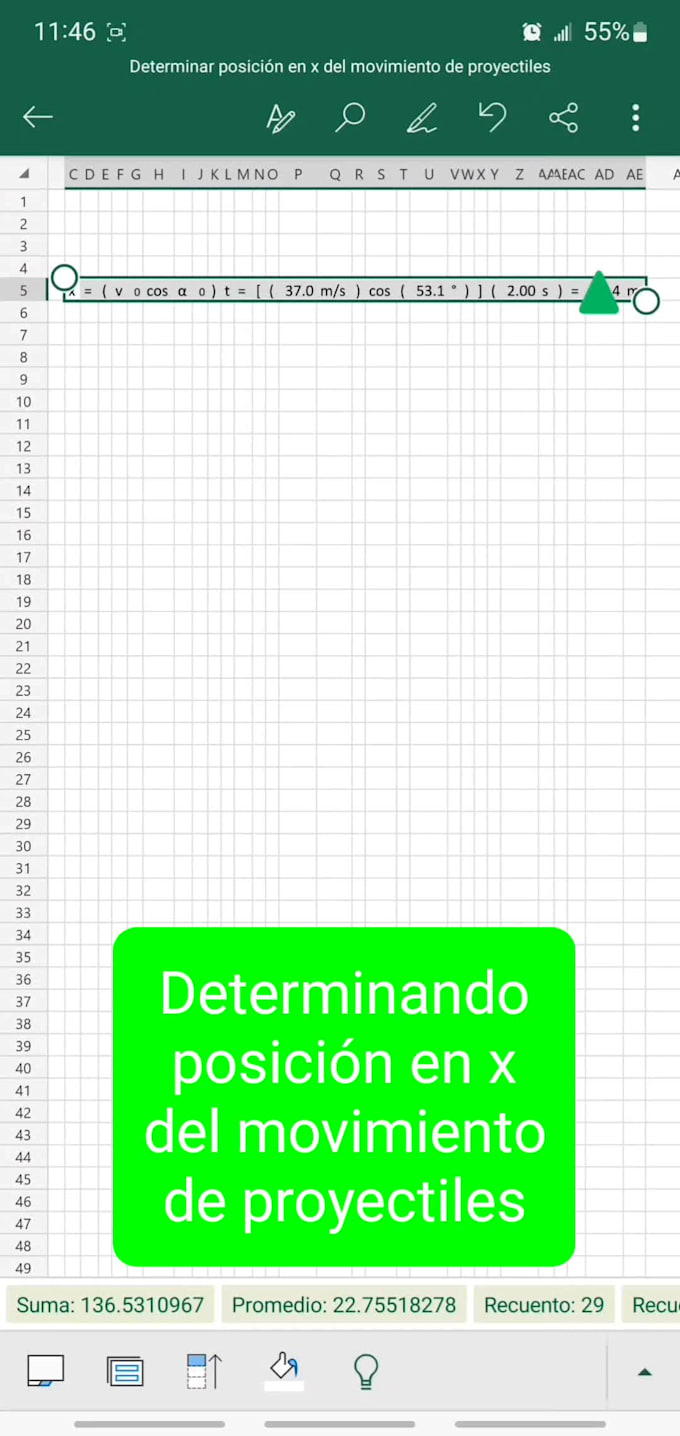The image size is (680, 1436).
Task: Open the text formatting (A with pencil) menu
Action: pyautogui.click(x=281, y=118)
